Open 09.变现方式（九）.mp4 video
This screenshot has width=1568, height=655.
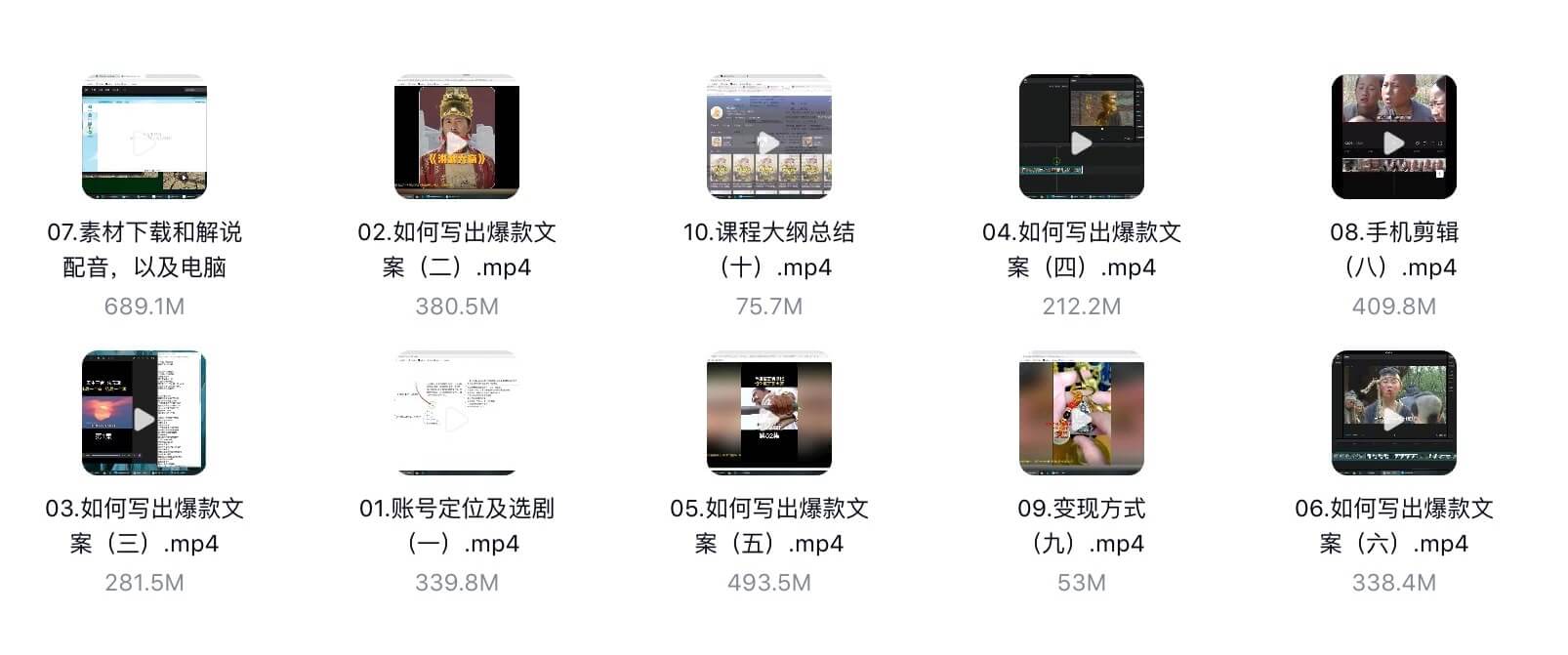[x=1082, y=413]
